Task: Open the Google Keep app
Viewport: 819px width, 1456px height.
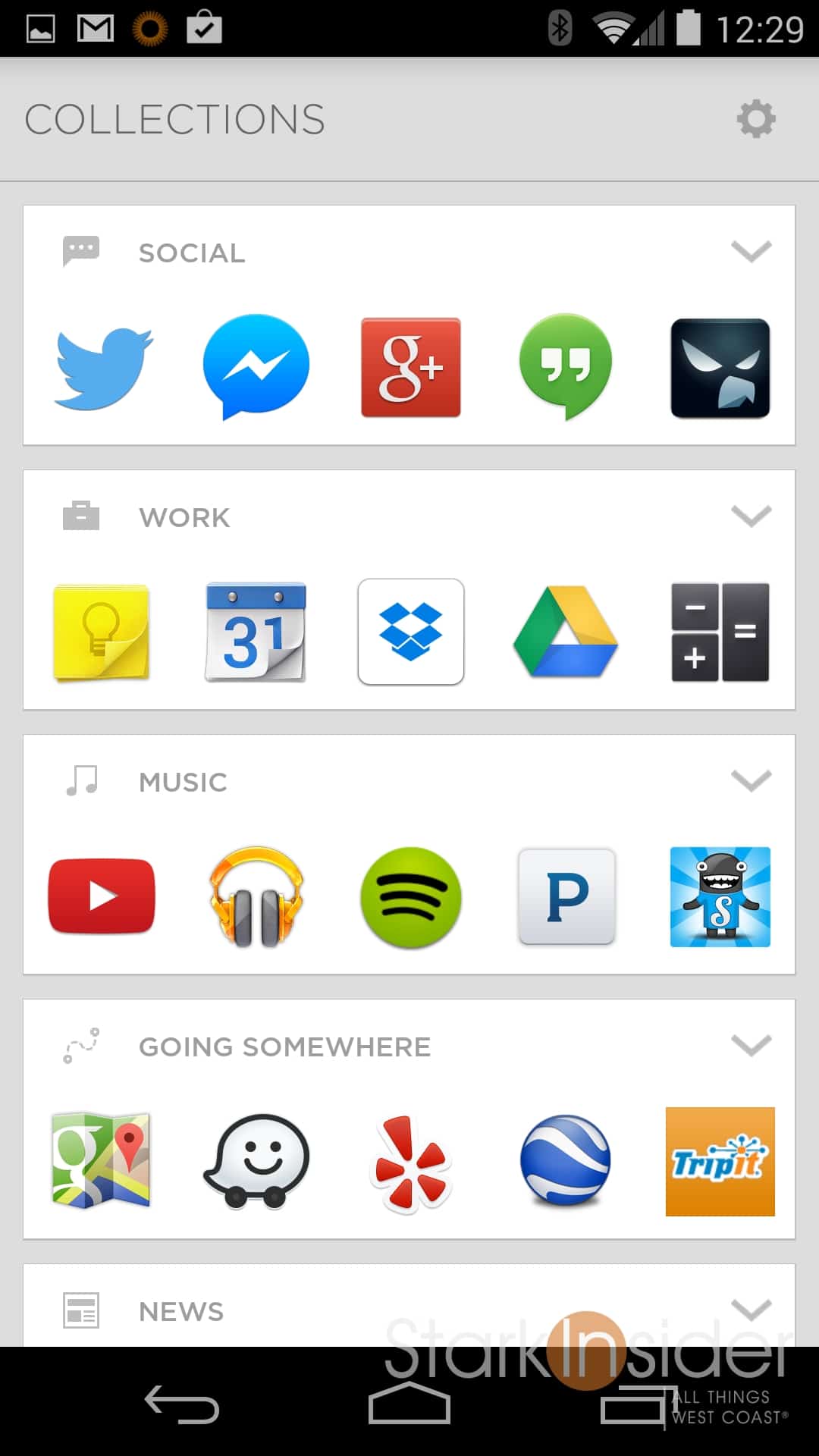Action: (x=102, y=632)
